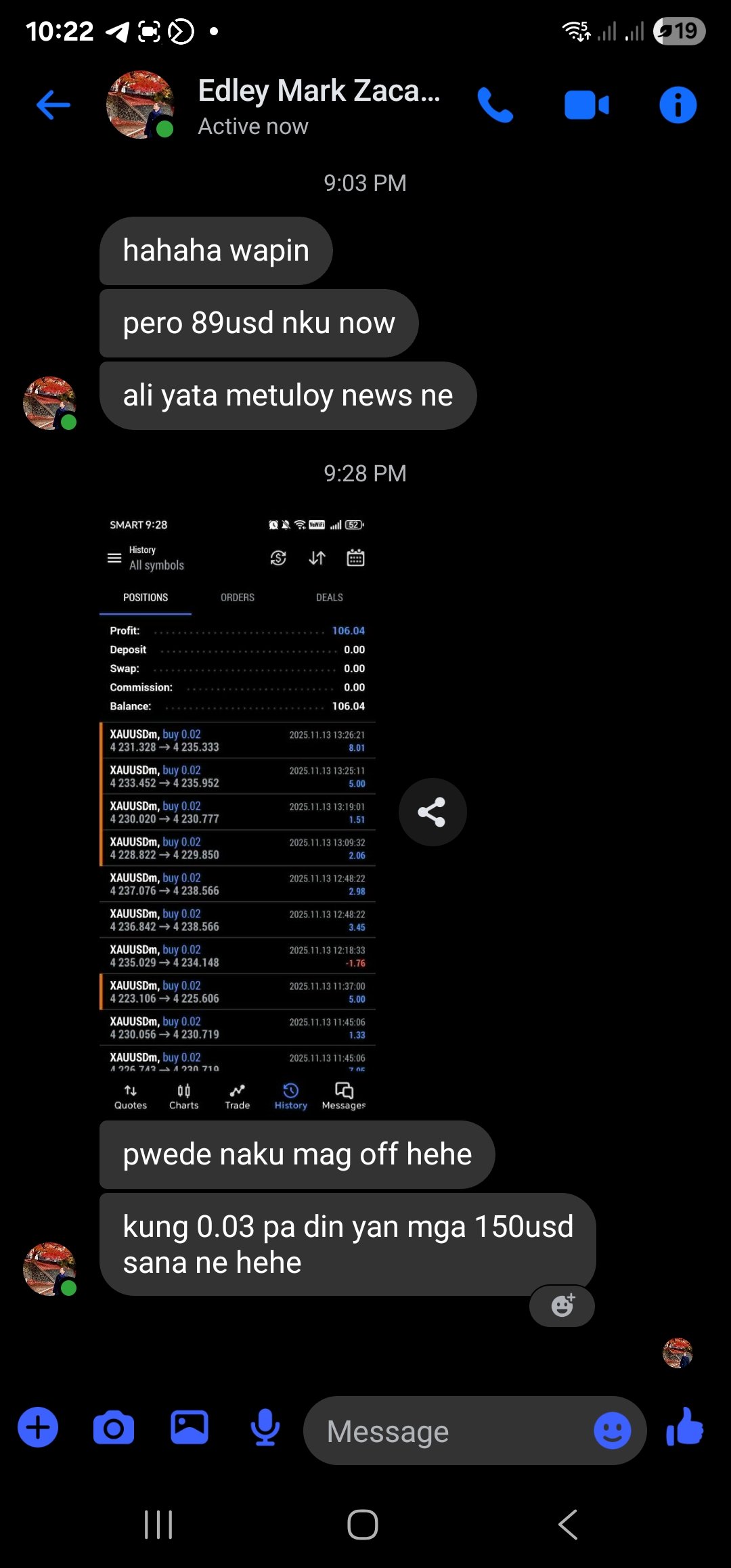This screenshot has height=1568, width=731.
Task: Share the trading screenshot image
Action: tap(432, 812)
